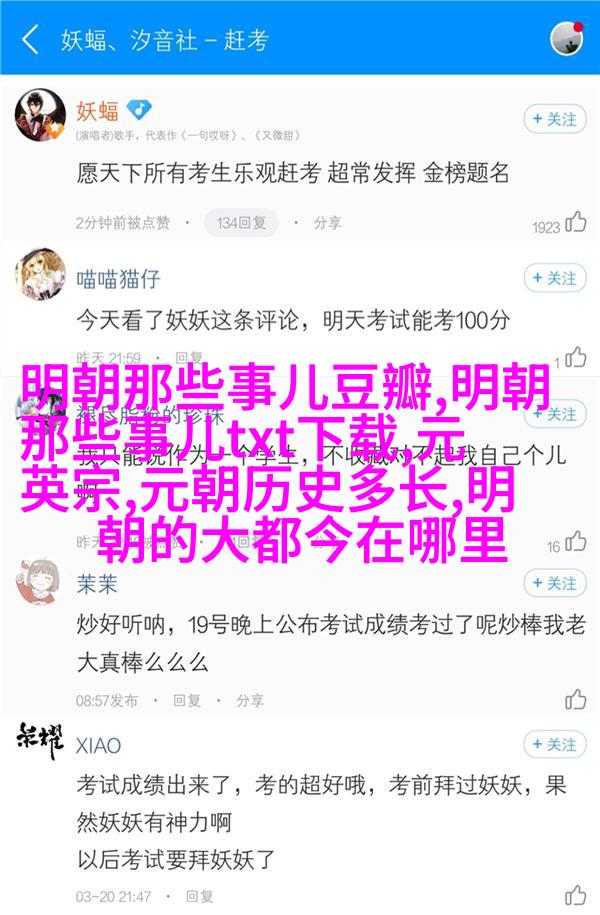Open 喵喵猫仔's avatar

[41, 276]
